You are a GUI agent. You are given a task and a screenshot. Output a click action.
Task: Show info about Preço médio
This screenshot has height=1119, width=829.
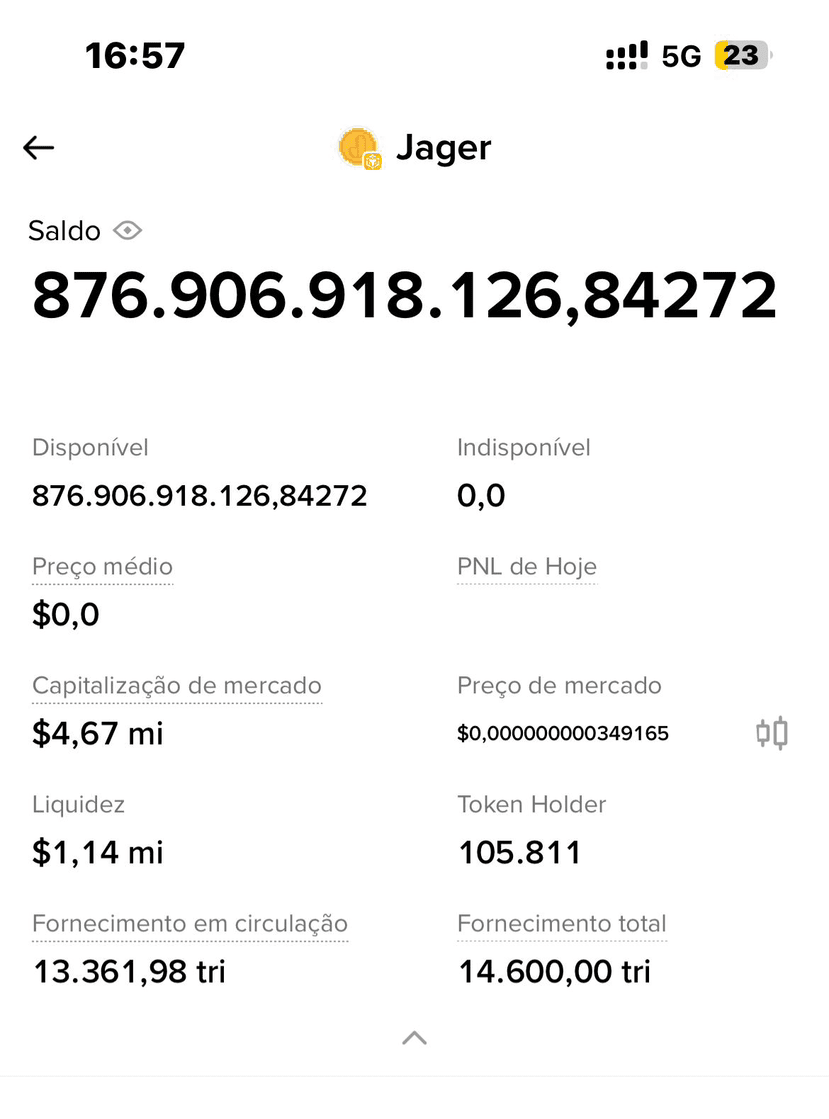tap(103, 567)
